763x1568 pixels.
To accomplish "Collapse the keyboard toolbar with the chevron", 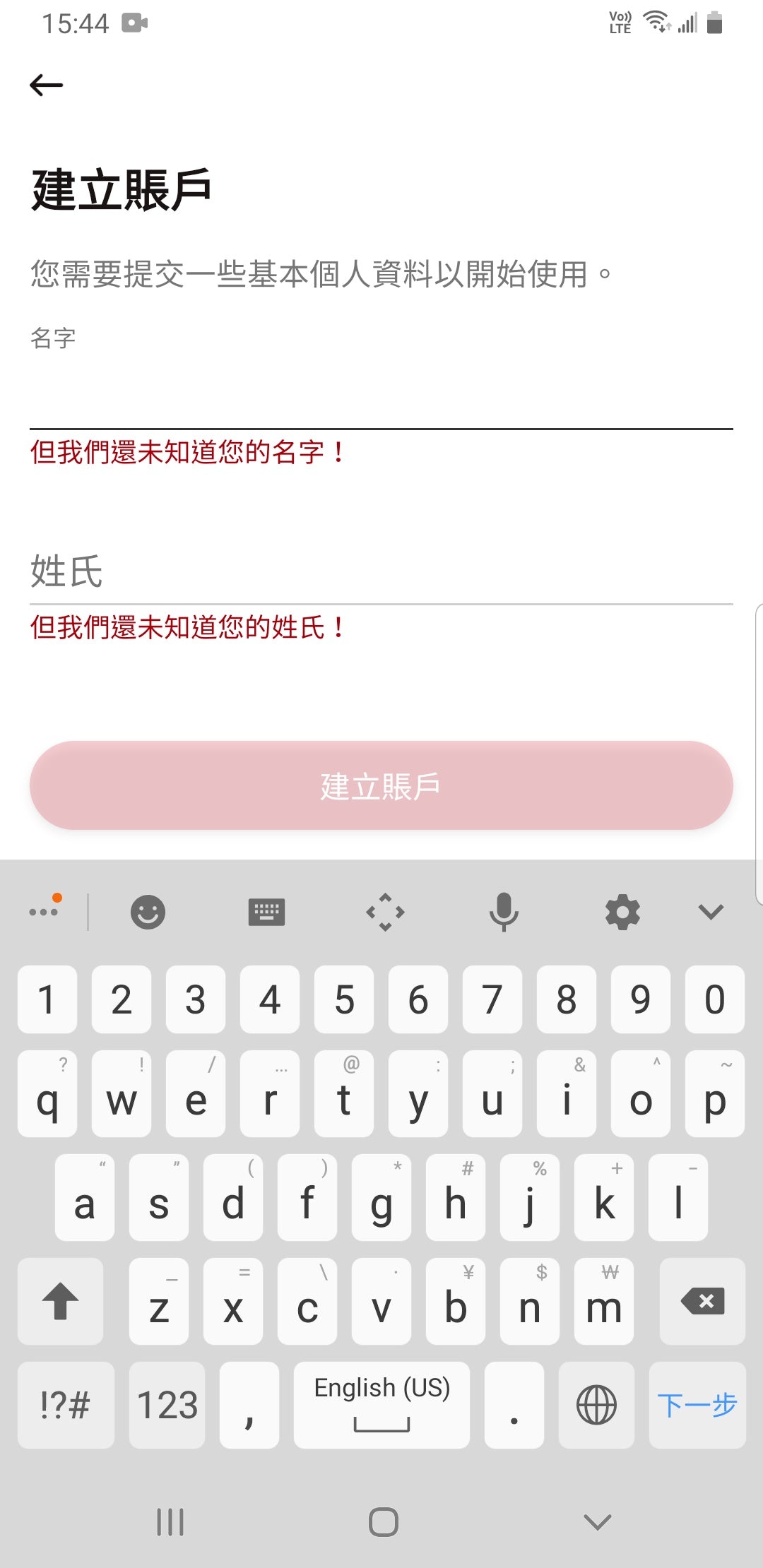I will (x=711, y=912).
